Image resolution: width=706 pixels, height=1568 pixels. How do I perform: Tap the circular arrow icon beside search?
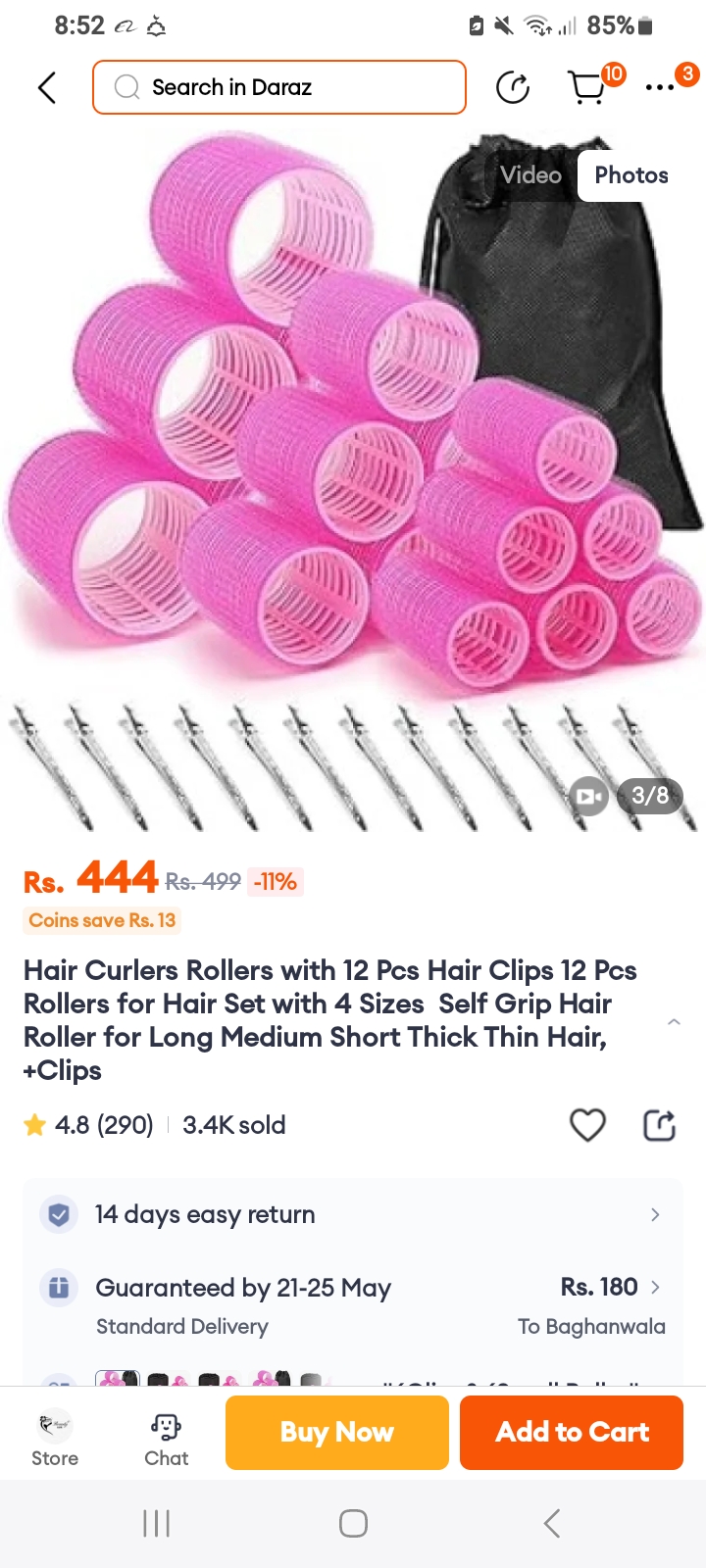pos(513,87)
